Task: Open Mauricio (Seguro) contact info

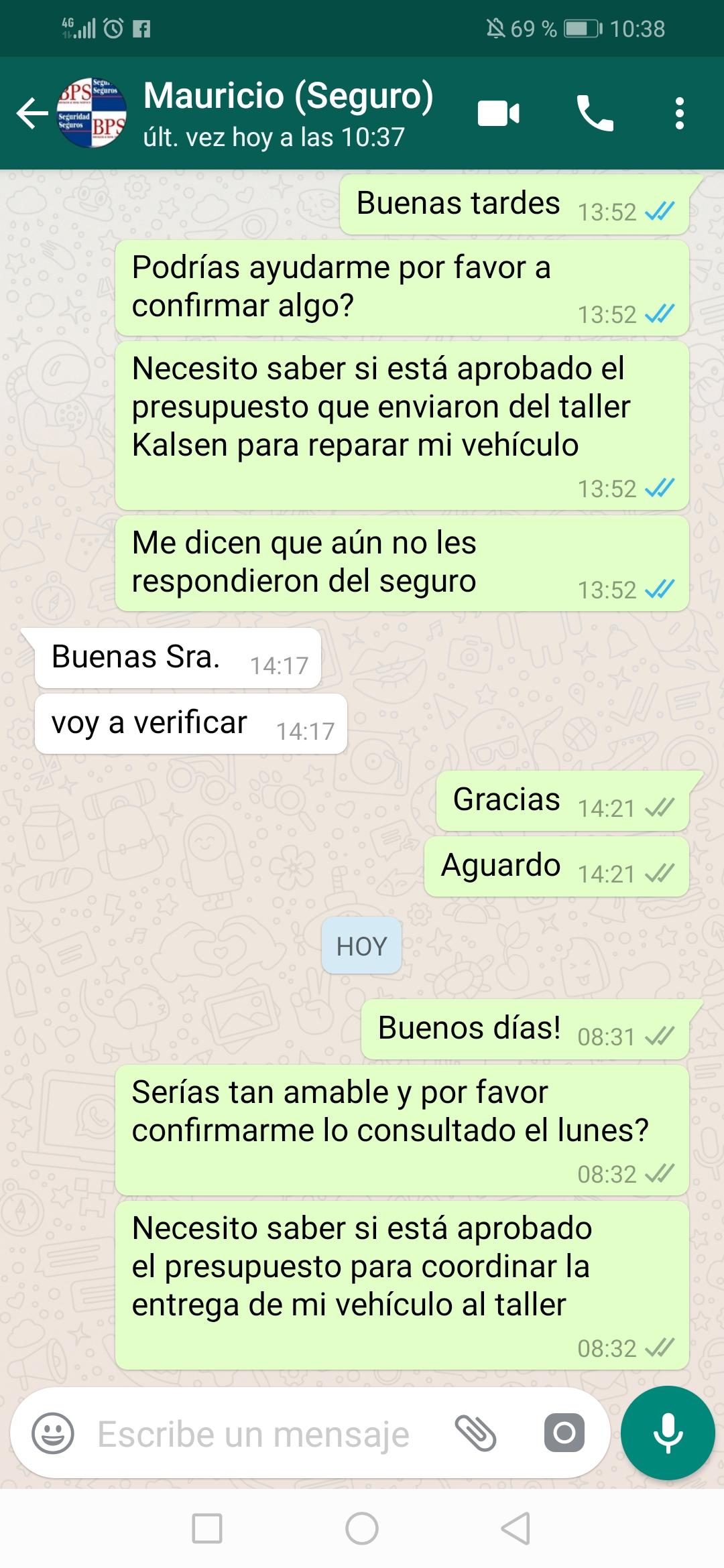Action: click(x=288, y=113)
